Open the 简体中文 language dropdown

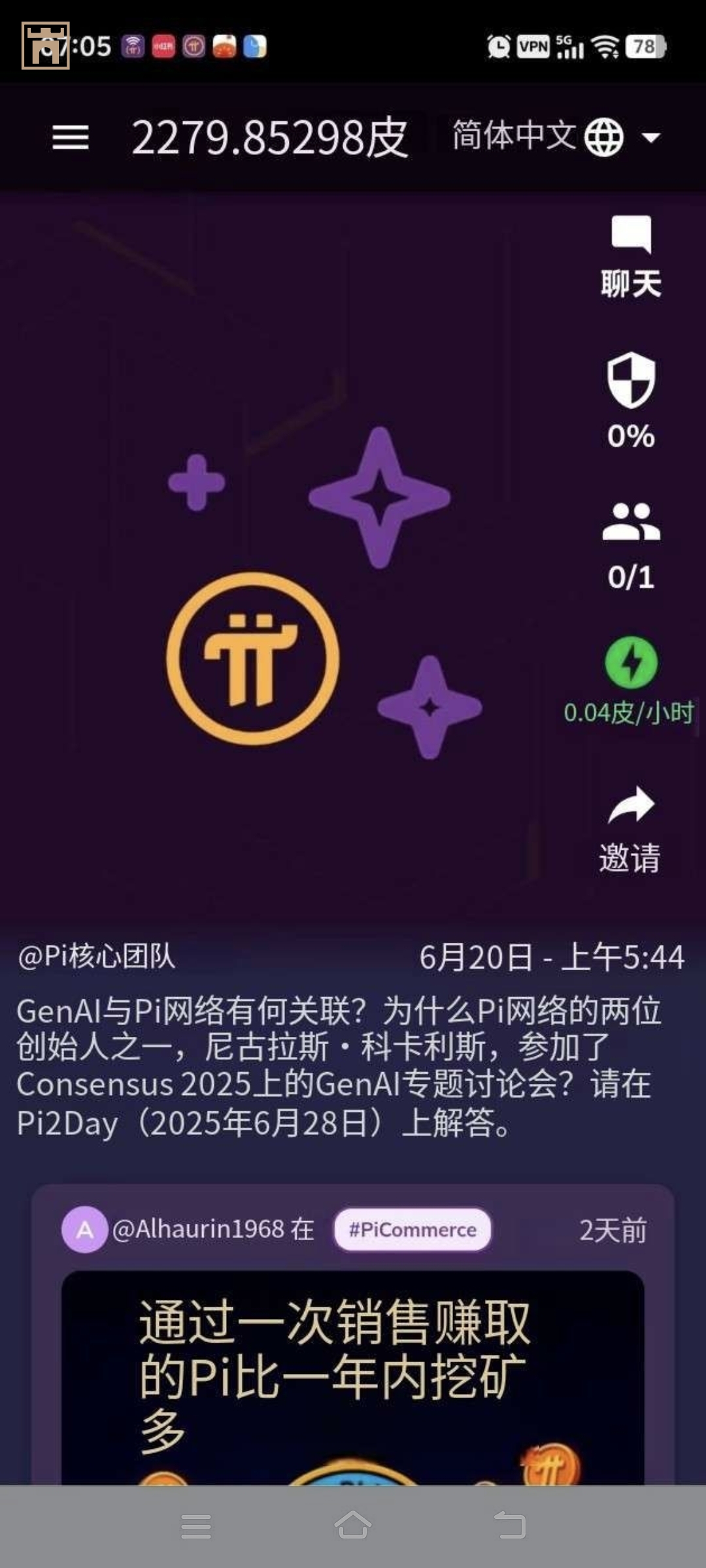[556, 137]
